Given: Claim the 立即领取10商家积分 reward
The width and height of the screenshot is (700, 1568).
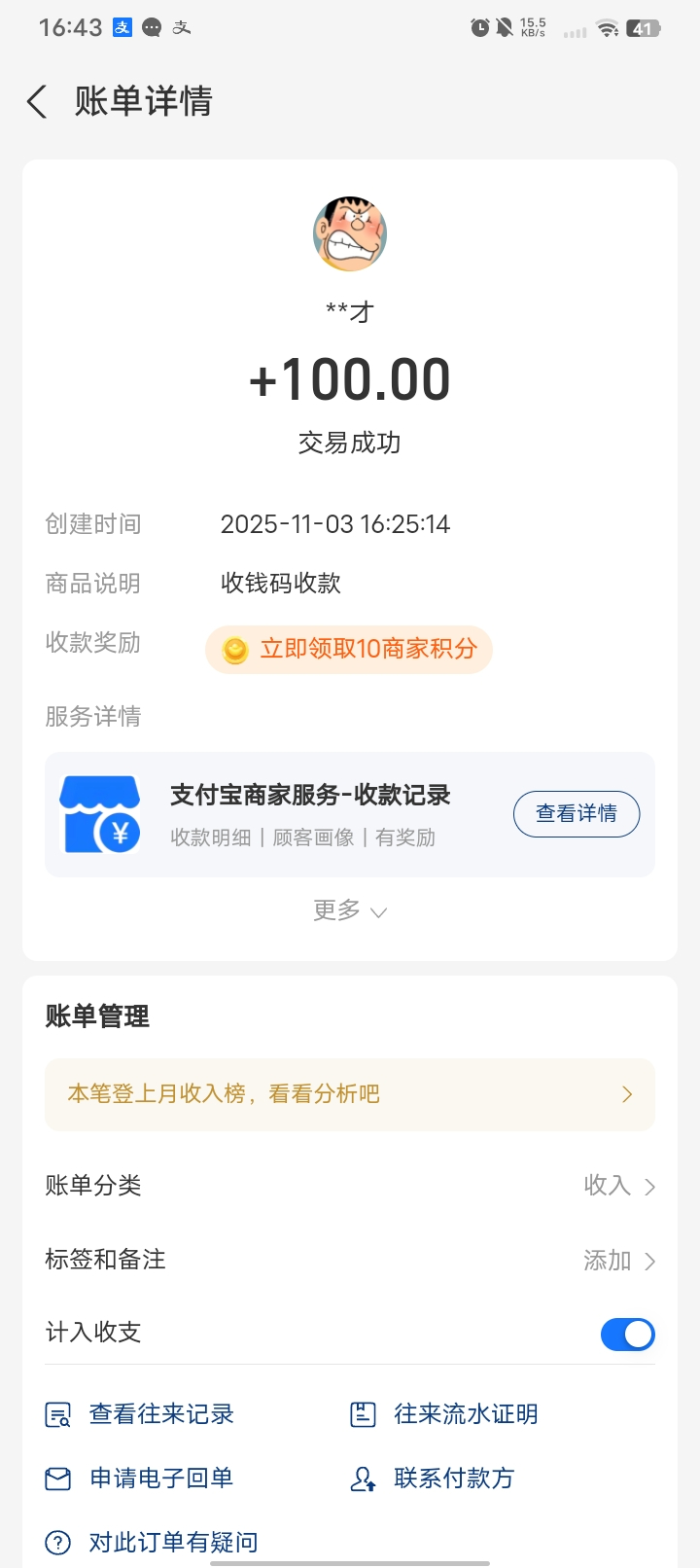Looking at the screenshot, I should click(349, 650).
